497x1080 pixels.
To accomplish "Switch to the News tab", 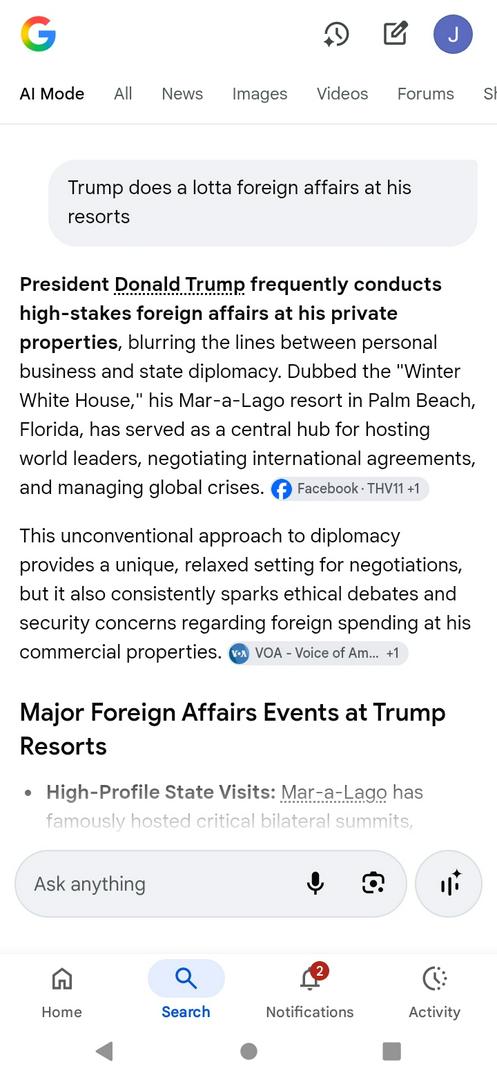I will click(182, 94).
